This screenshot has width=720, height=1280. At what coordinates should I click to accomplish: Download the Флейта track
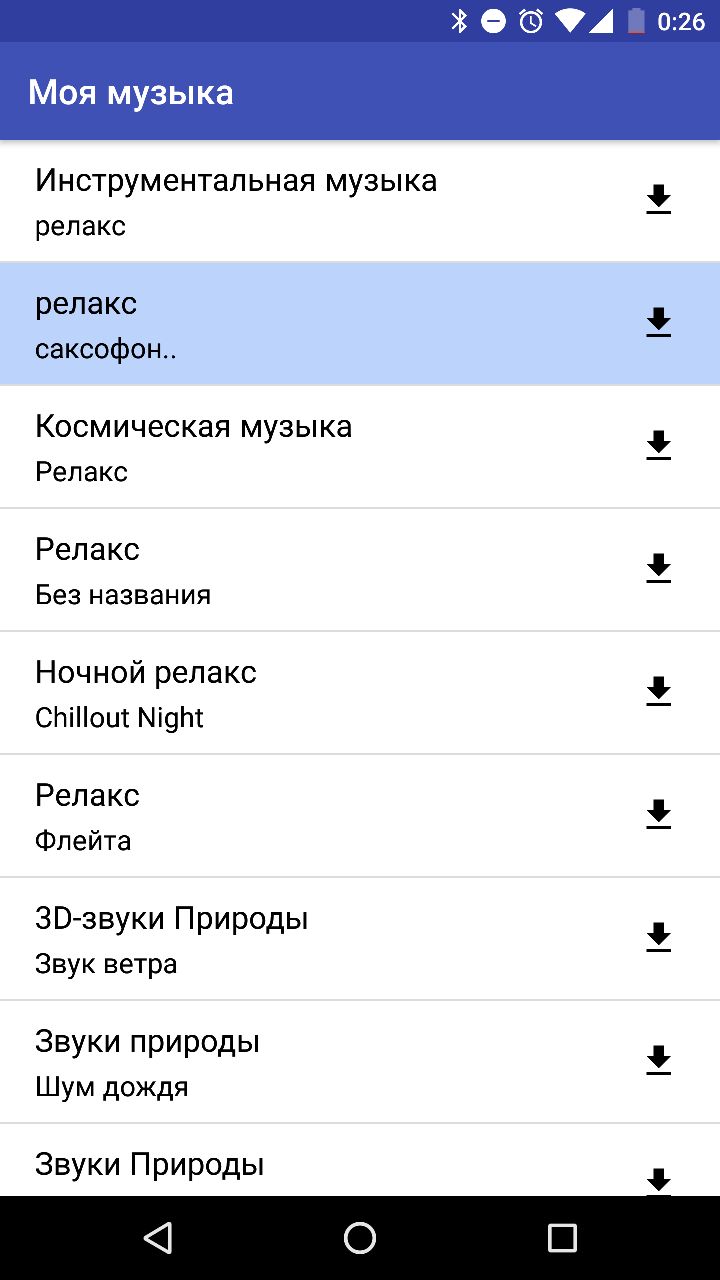[658, 815]
